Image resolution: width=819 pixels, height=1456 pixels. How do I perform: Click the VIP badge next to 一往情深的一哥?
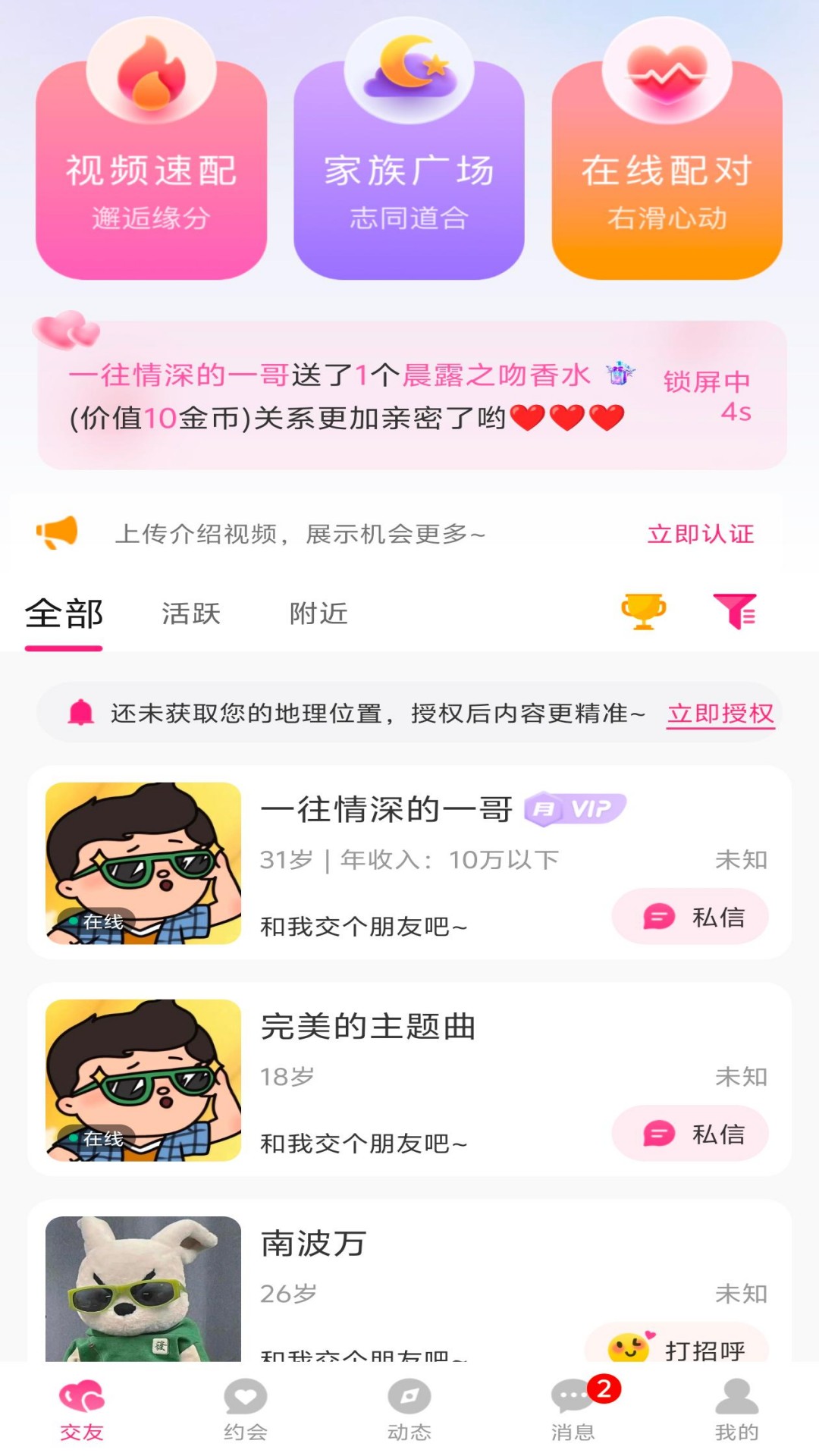click(575, 808)
